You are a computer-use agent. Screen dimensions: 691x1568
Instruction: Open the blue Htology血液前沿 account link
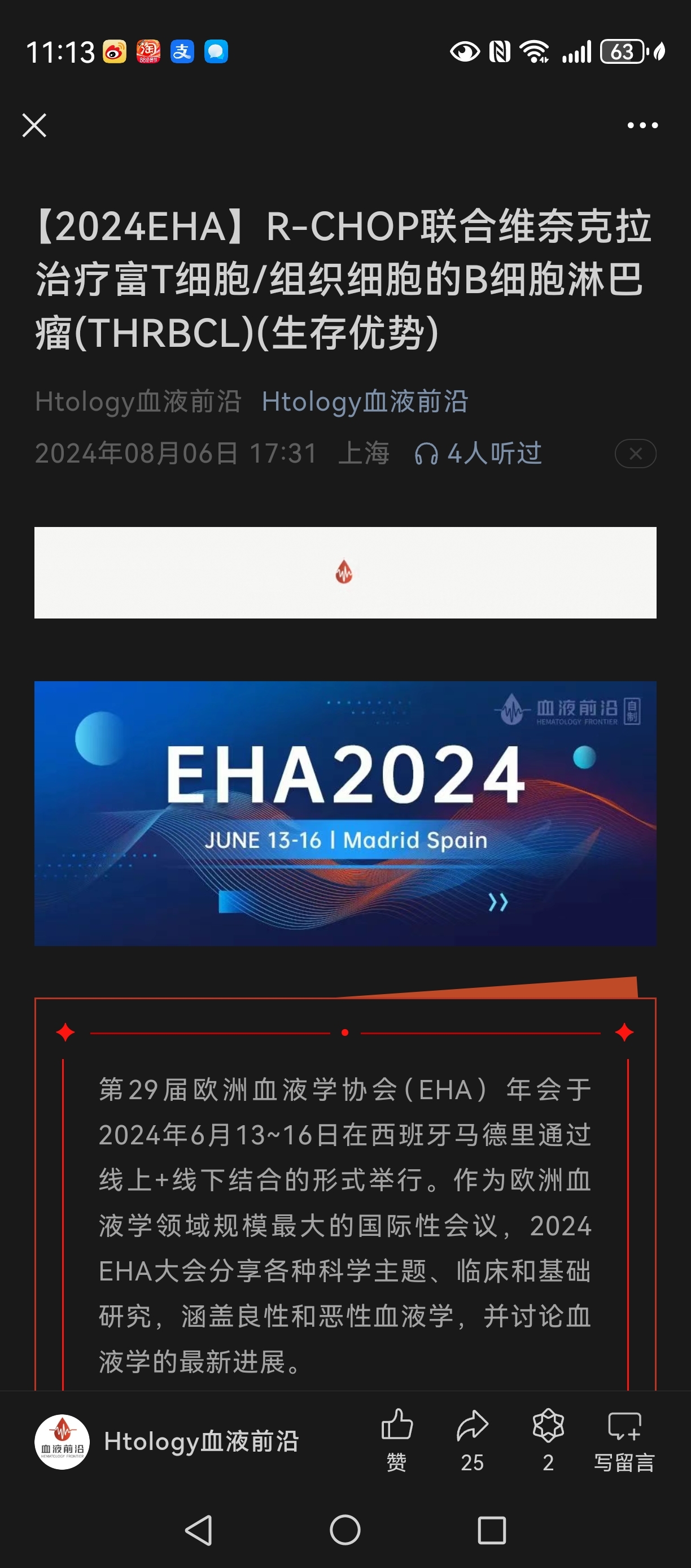pos(364,402)
